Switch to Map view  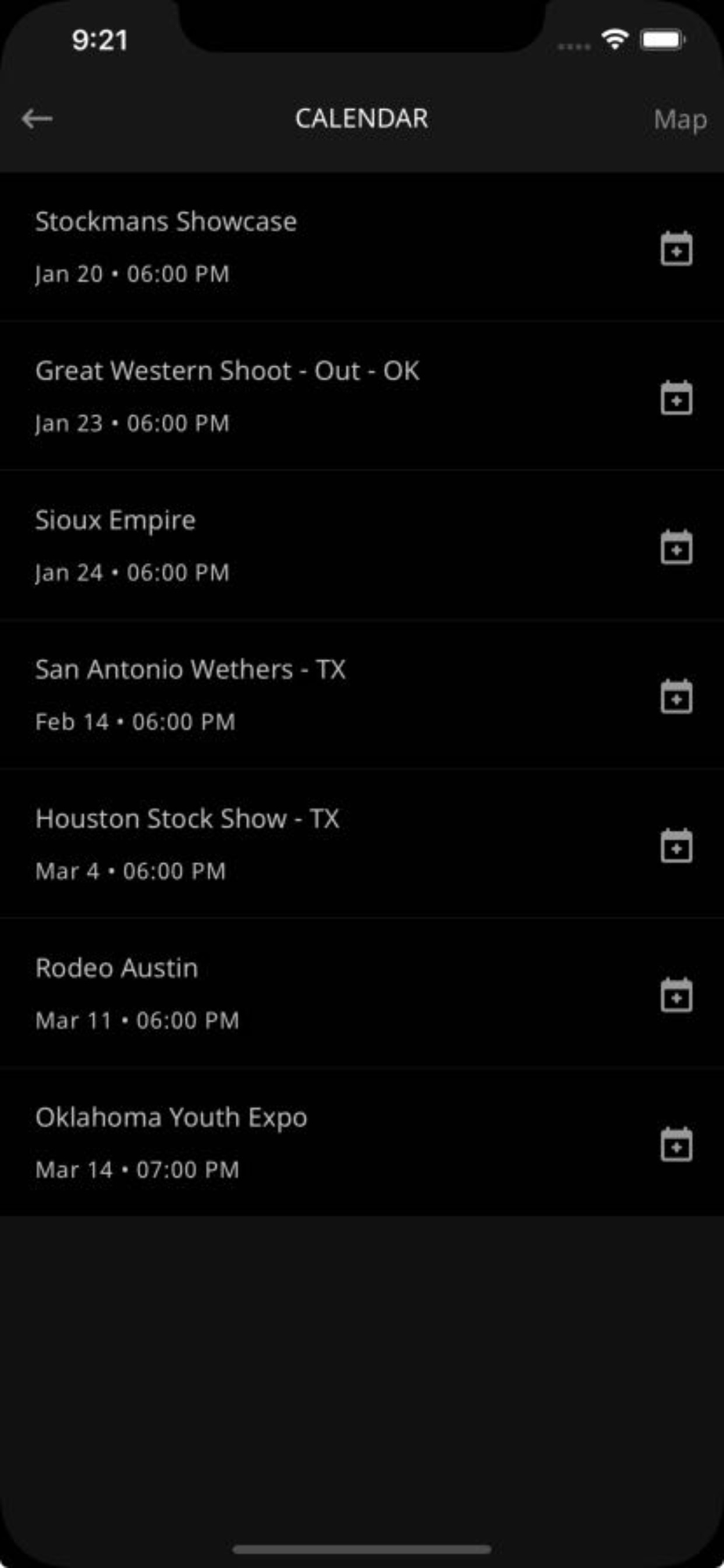679,120
